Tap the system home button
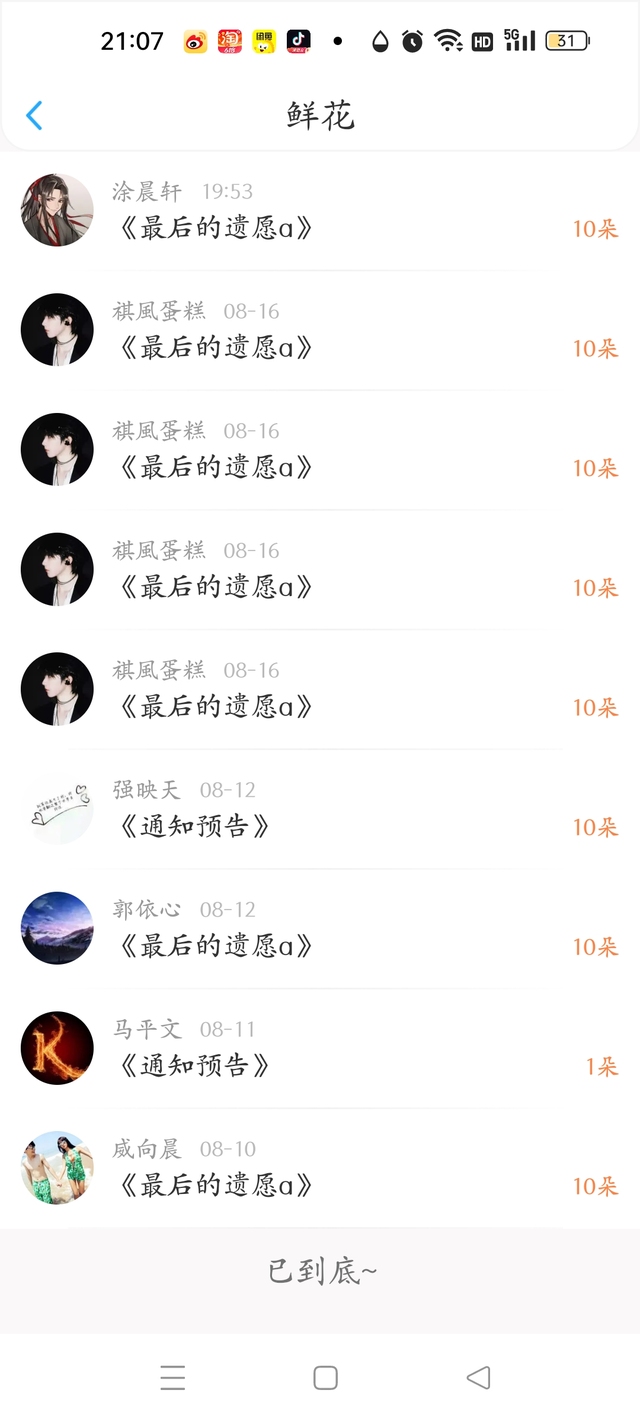 (325, 1378)
